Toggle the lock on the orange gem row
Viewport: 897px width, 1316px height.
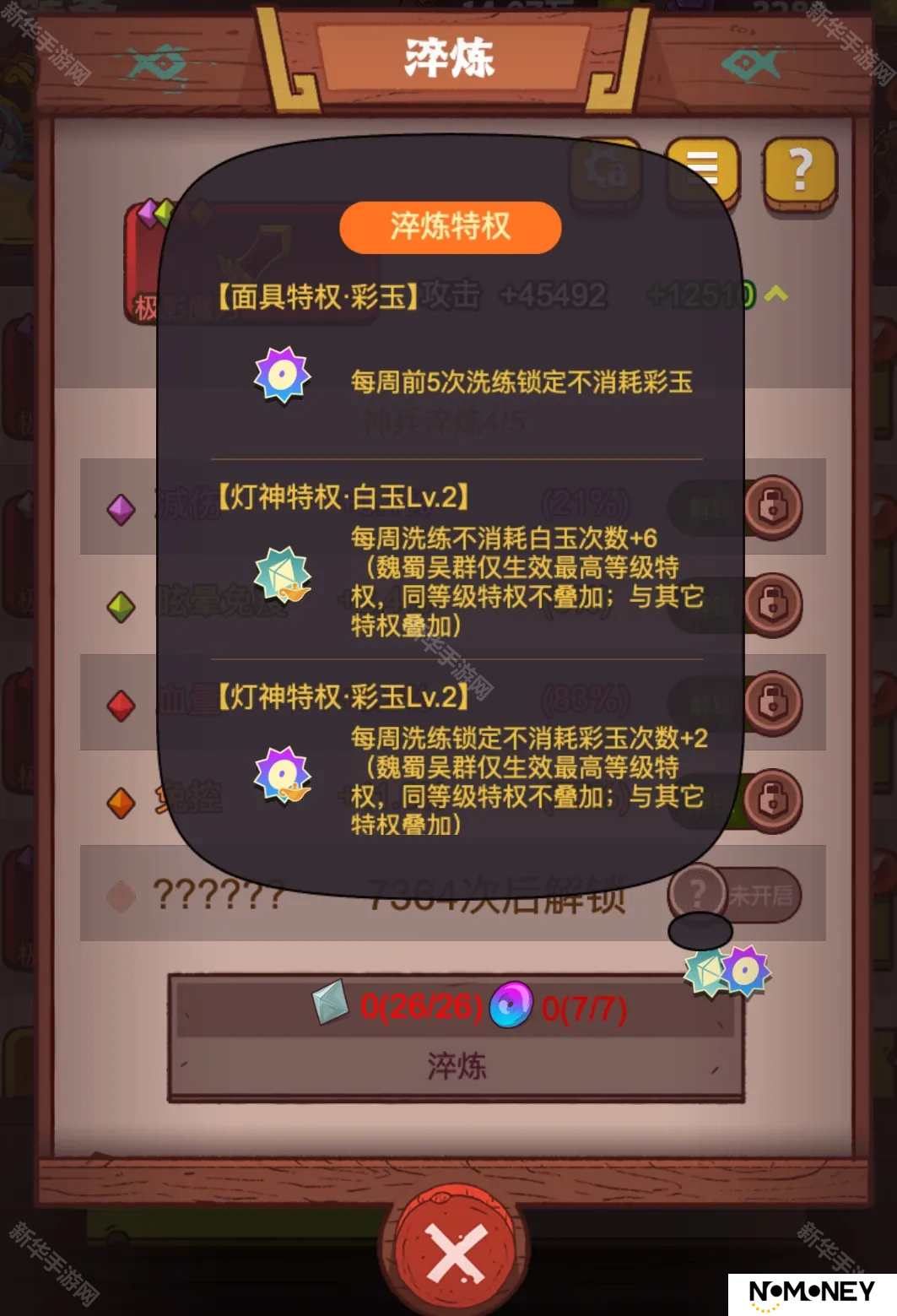coord(773,799)
